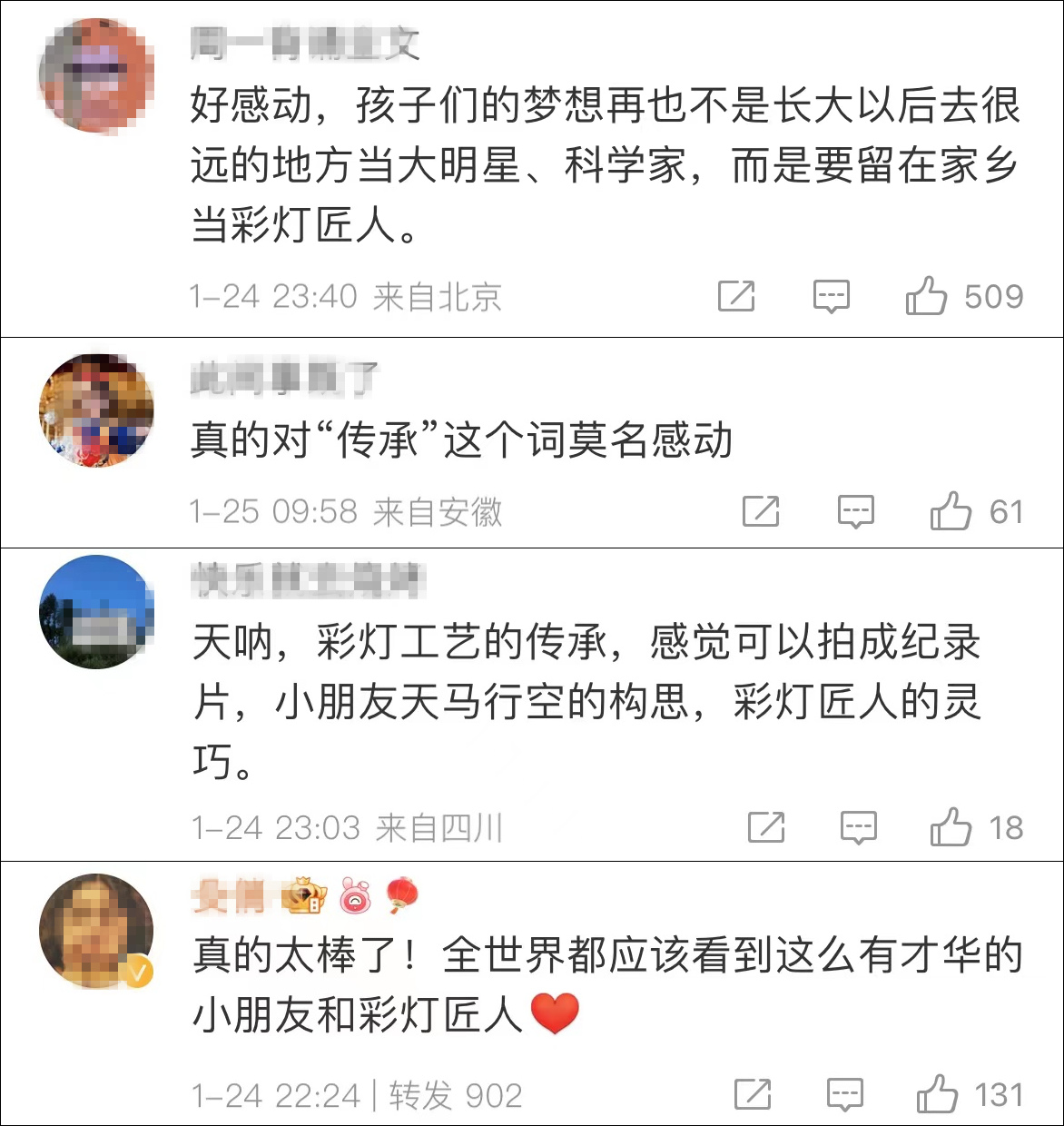This screenshot has height=1126, width=1064.
Task: Click the share icon on the 来自四川 comment
Action: (769, 826)
